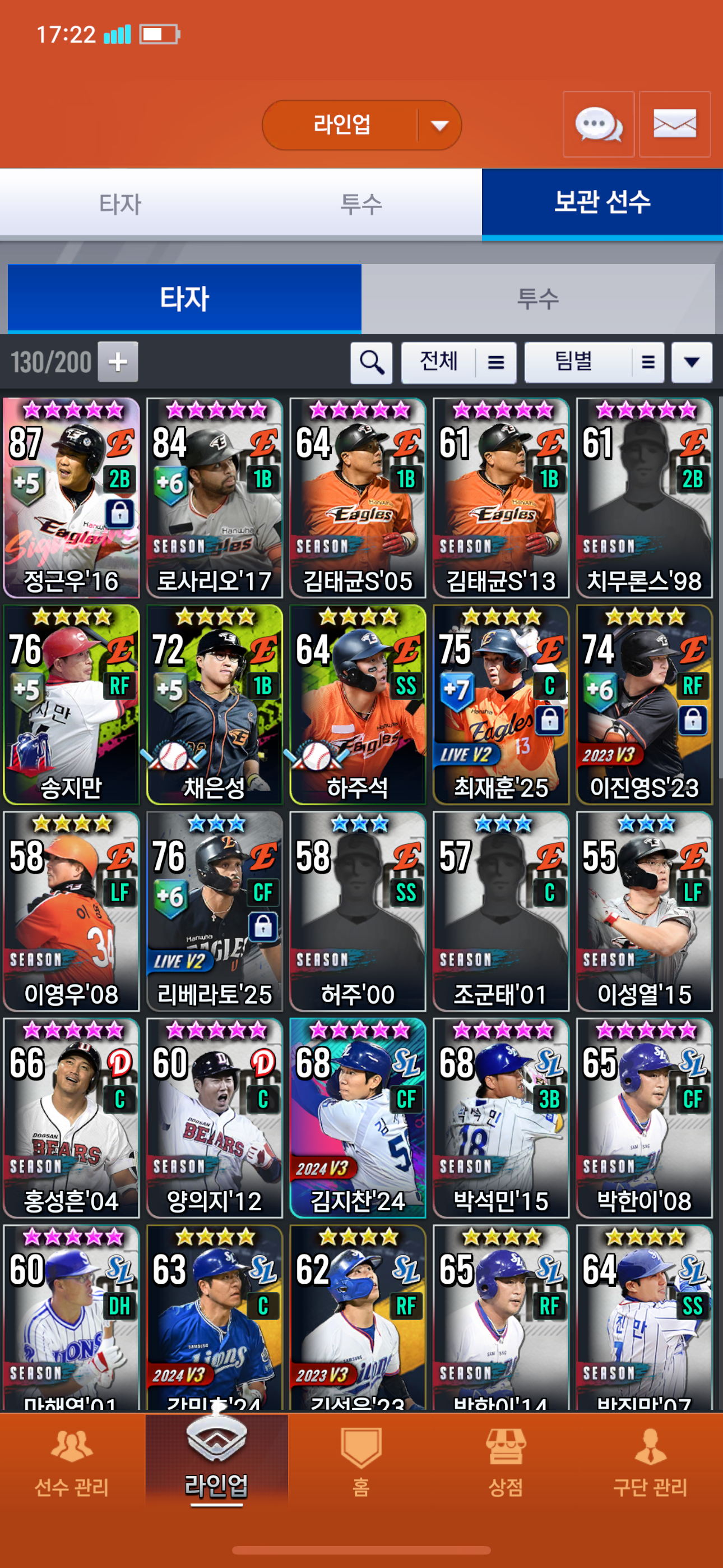Select the 투수 sub-tab in stored players
This screenshot has height=1568, width=723.
[x=537, y=299]
